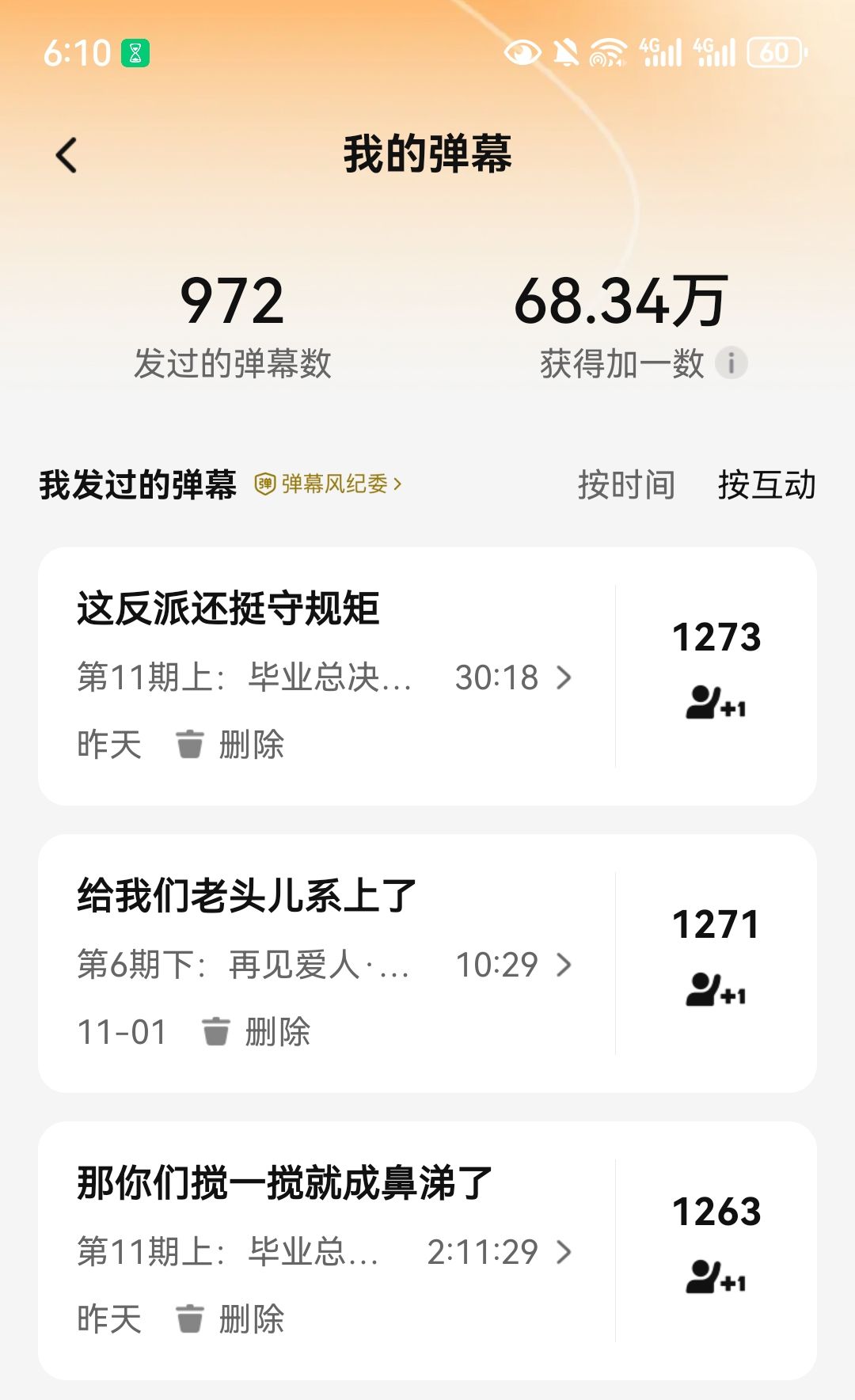Image resolution: width=855 pixels, height=1400 pixels.
Task: Go back from 我的弹幕 page
Action: pos(67,154)
